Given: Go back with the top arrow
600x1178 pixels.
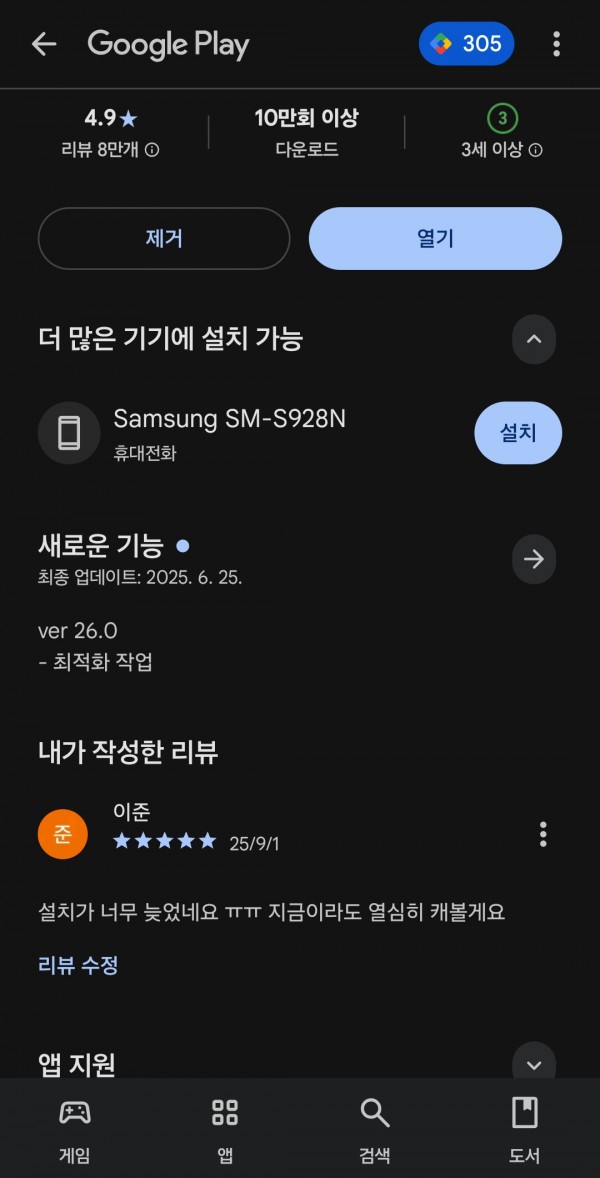Looking at the screenshot, I should [44, 44].
